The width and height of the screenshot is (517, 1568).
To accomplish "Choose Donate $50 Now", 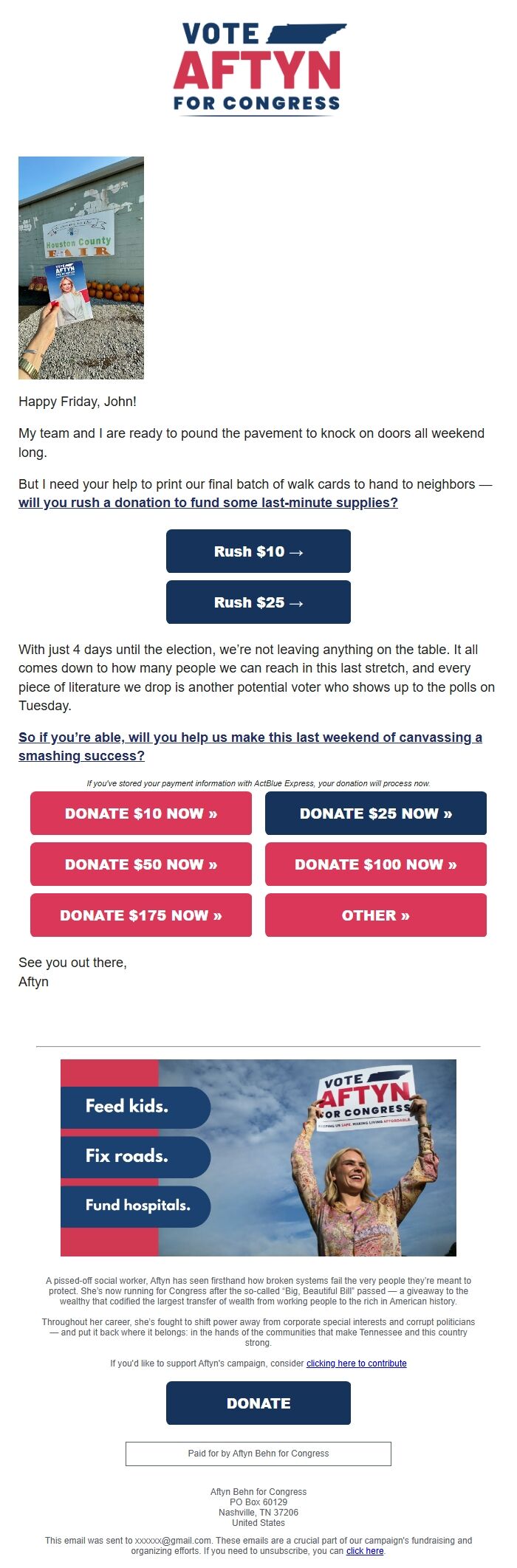I will tap(140, 864).
